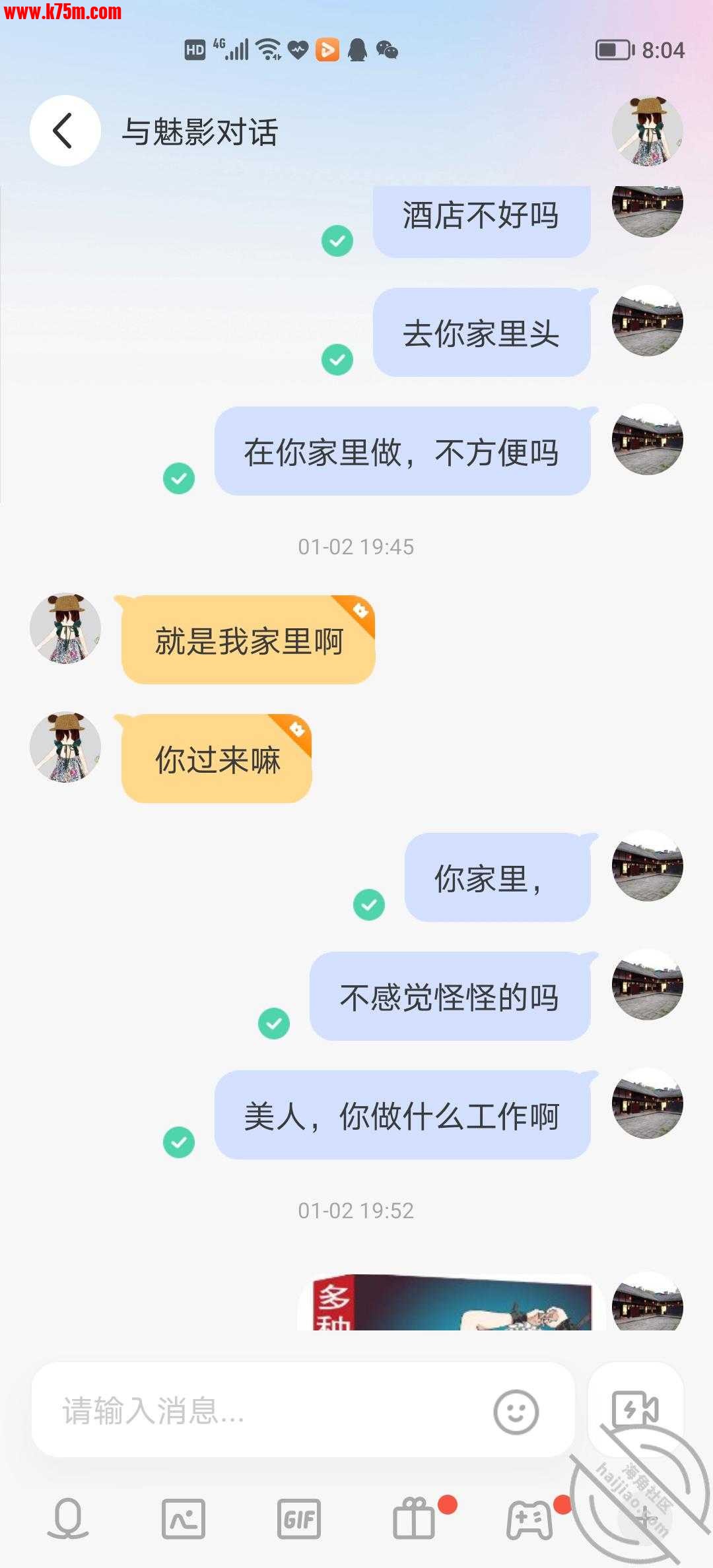Open the game controller icon

point(529,1519)
